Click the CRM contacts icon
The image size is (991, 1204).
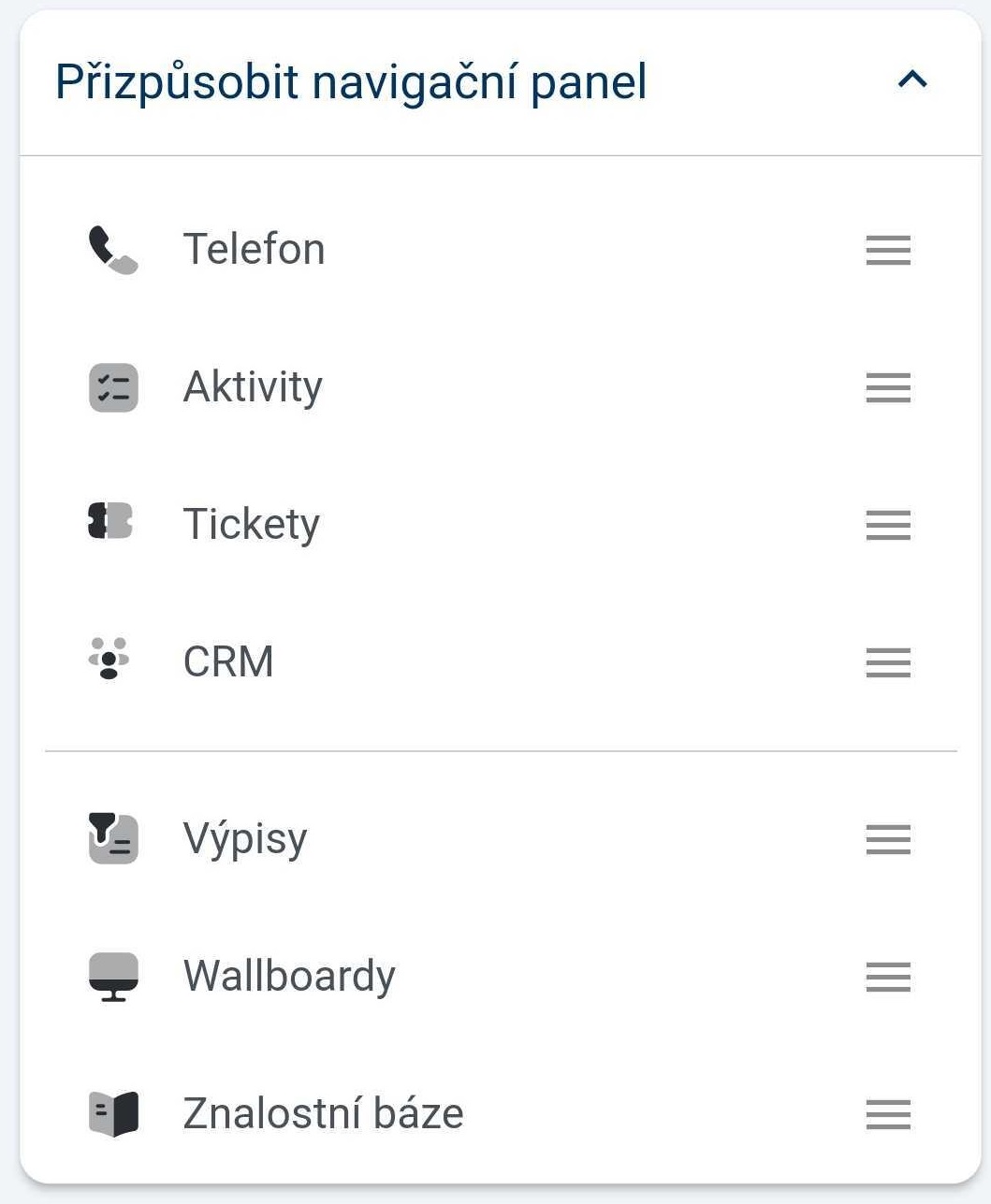coord(112,660)
